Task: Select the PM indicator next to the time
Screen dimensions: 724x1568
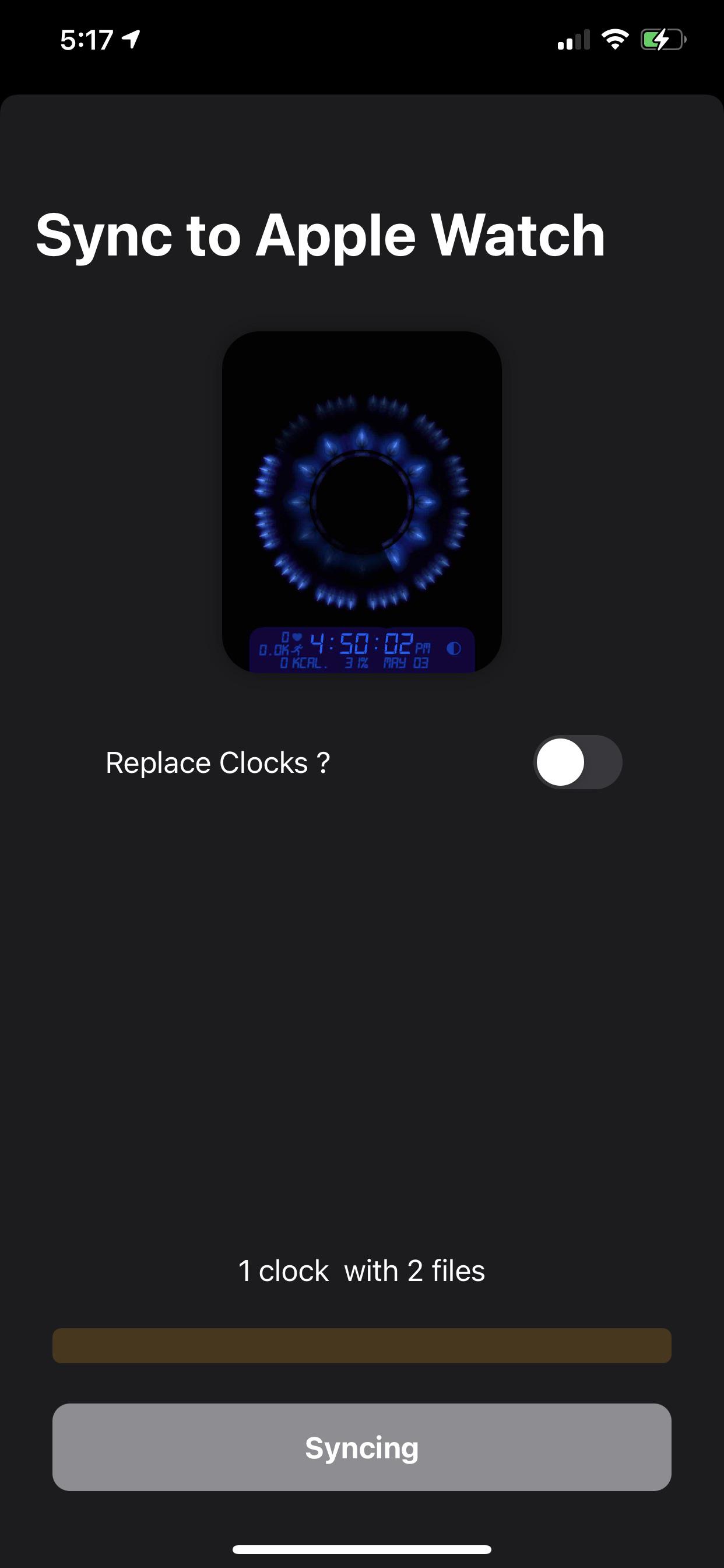Action: (x=424, y=648)
